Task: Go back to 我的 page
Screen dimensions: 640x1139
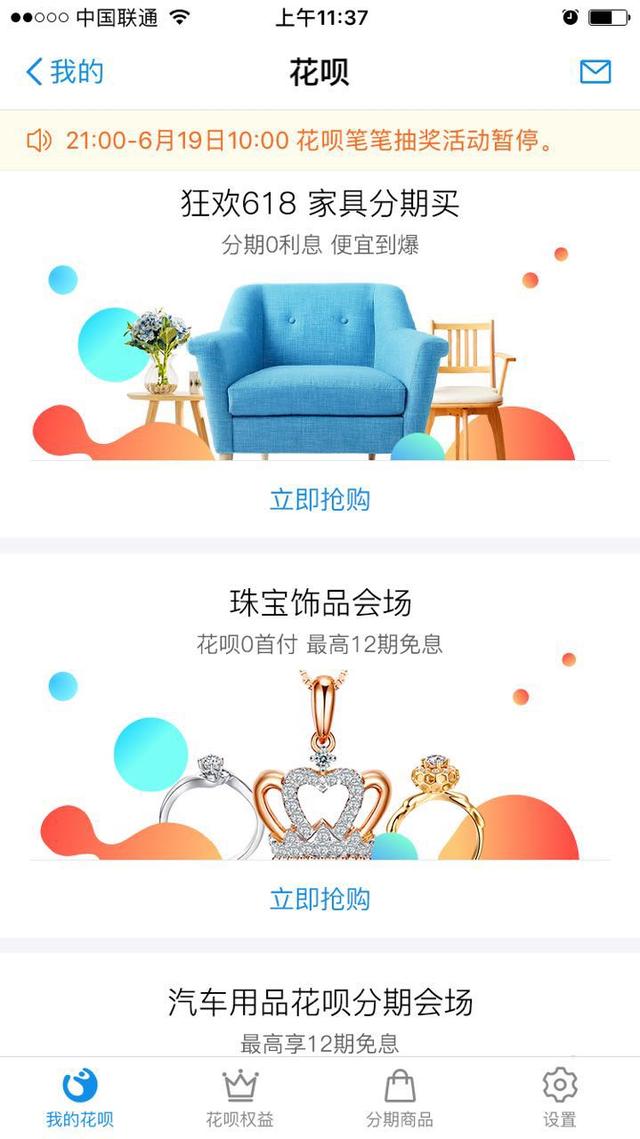Action: coord(64,72)
